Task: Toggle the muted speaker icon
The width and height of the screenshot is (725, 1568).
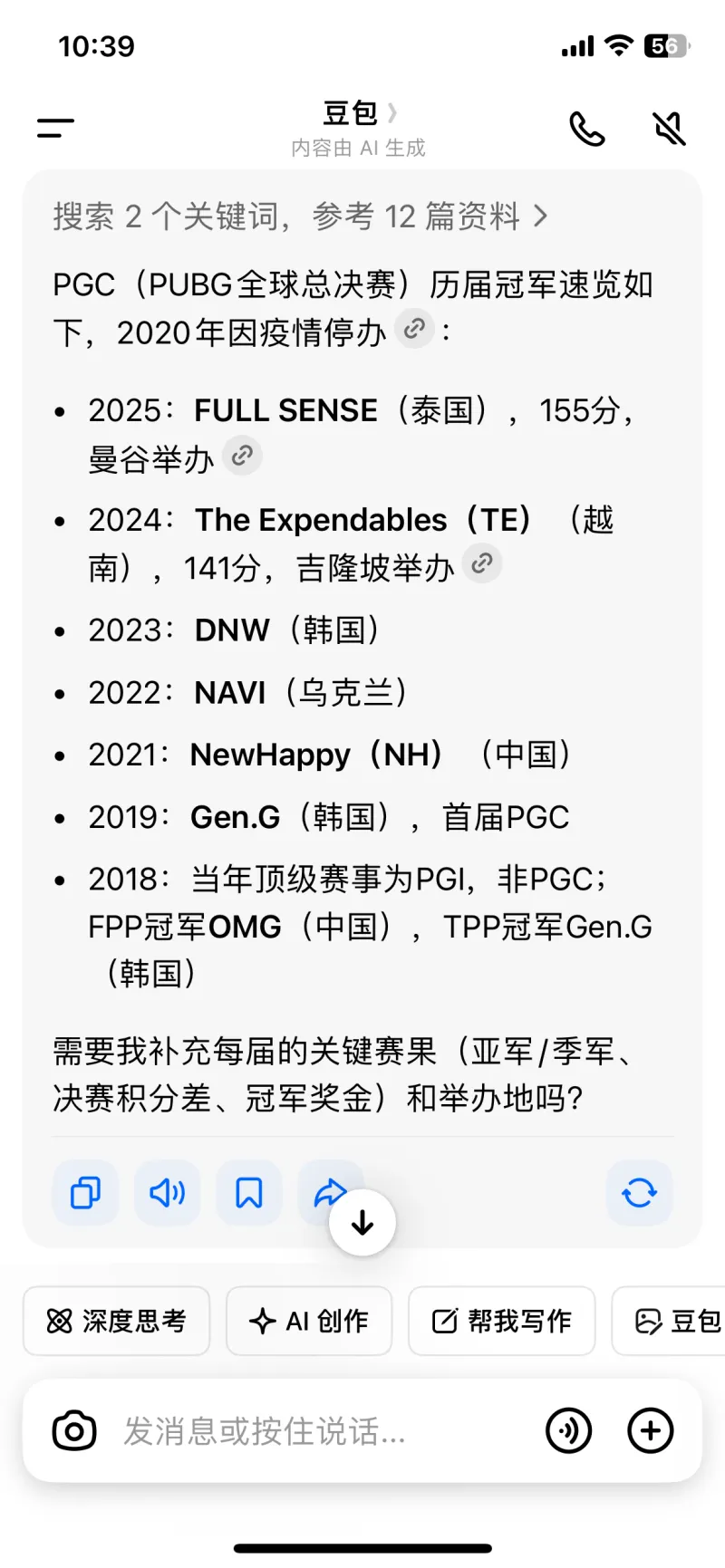Action: (670, 130)
